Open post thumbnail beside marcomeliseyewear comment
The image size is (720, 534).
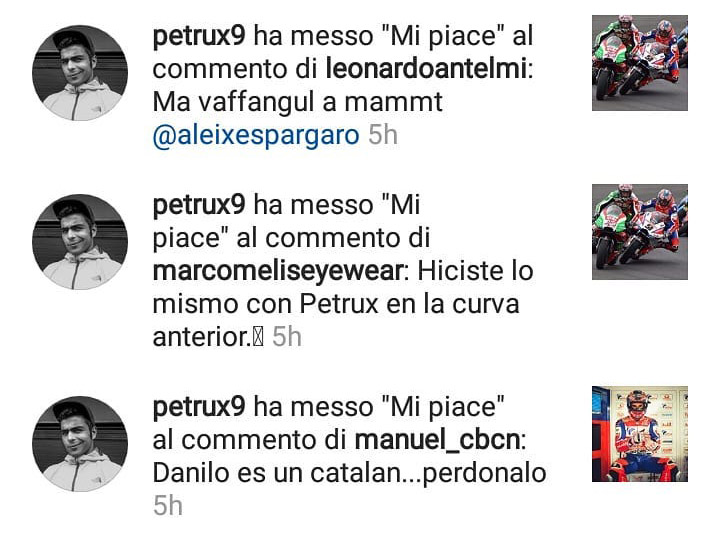click(639, 231)
